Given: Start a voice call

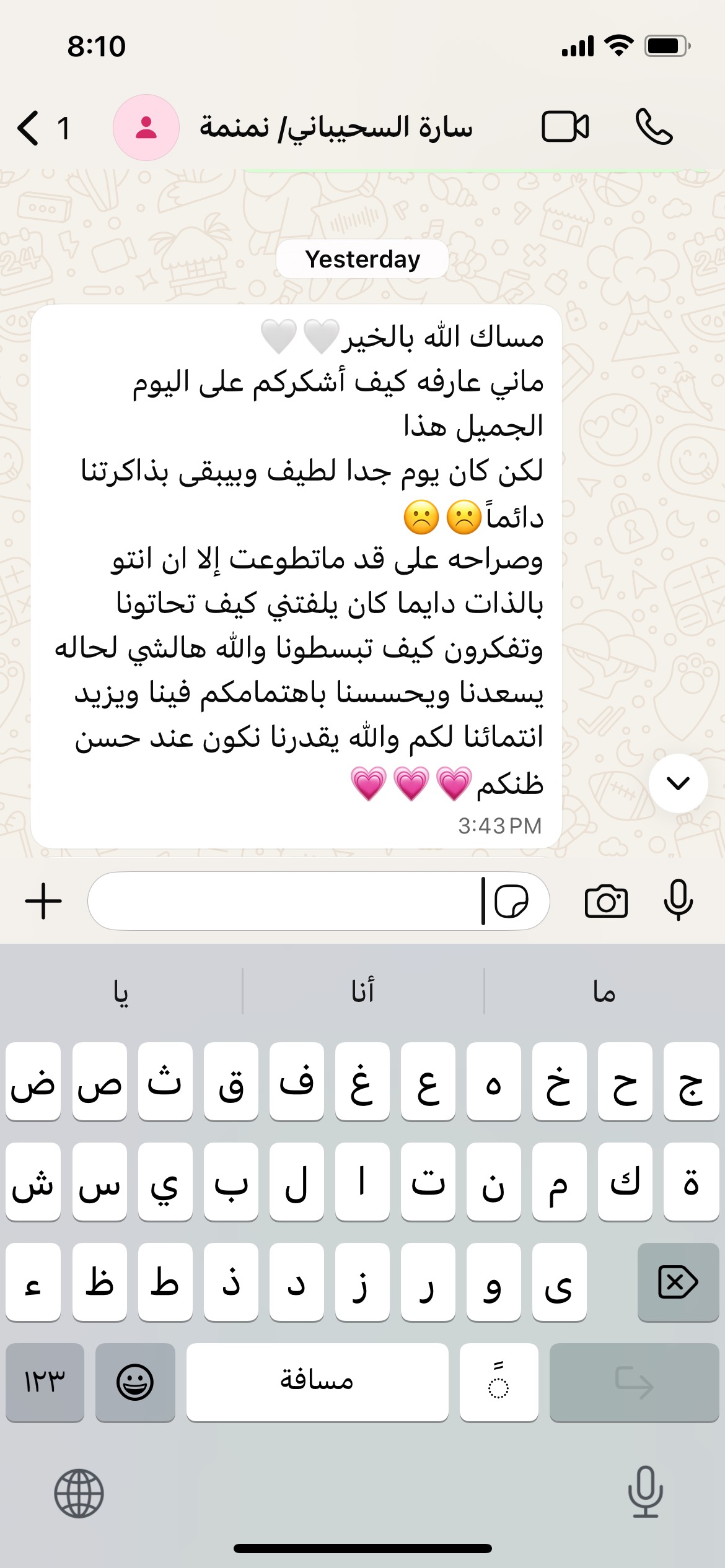Looking at the screenshot, I should [654, 128].
